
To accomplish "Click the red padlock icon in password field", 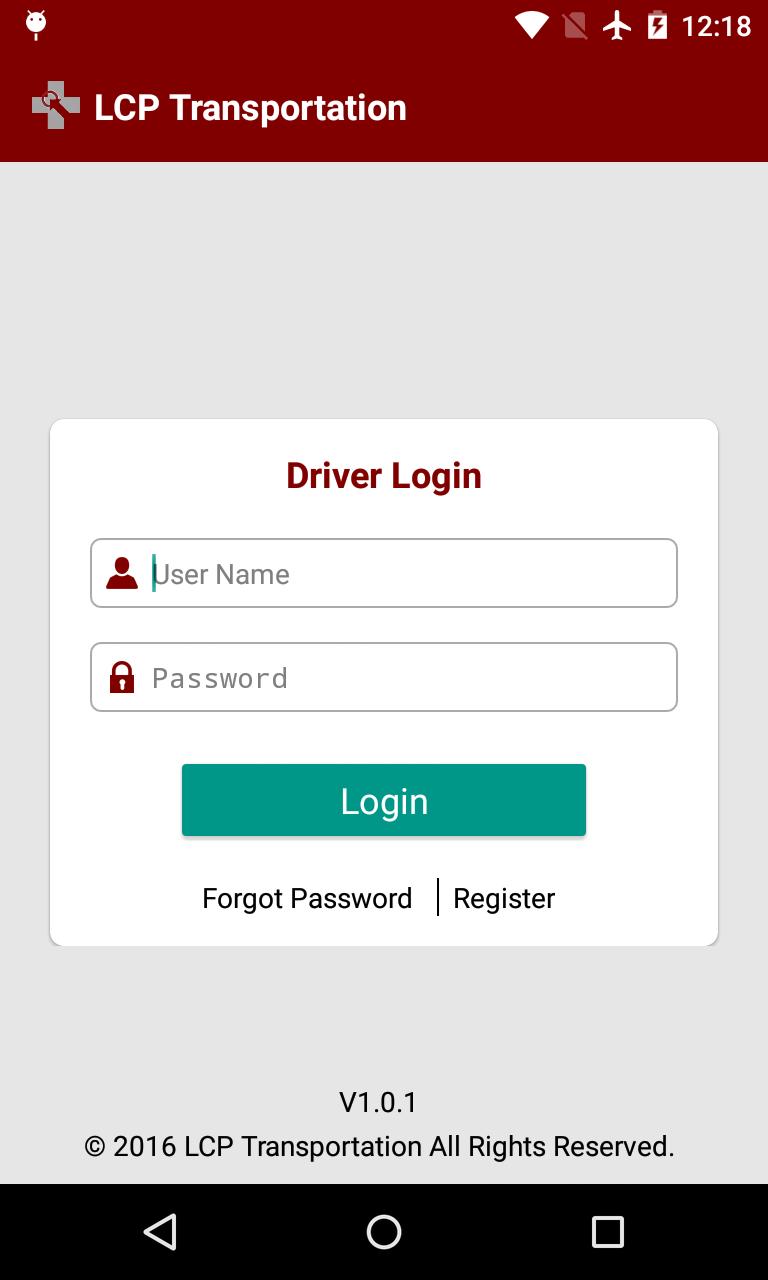I will click(x=122, y=677).
